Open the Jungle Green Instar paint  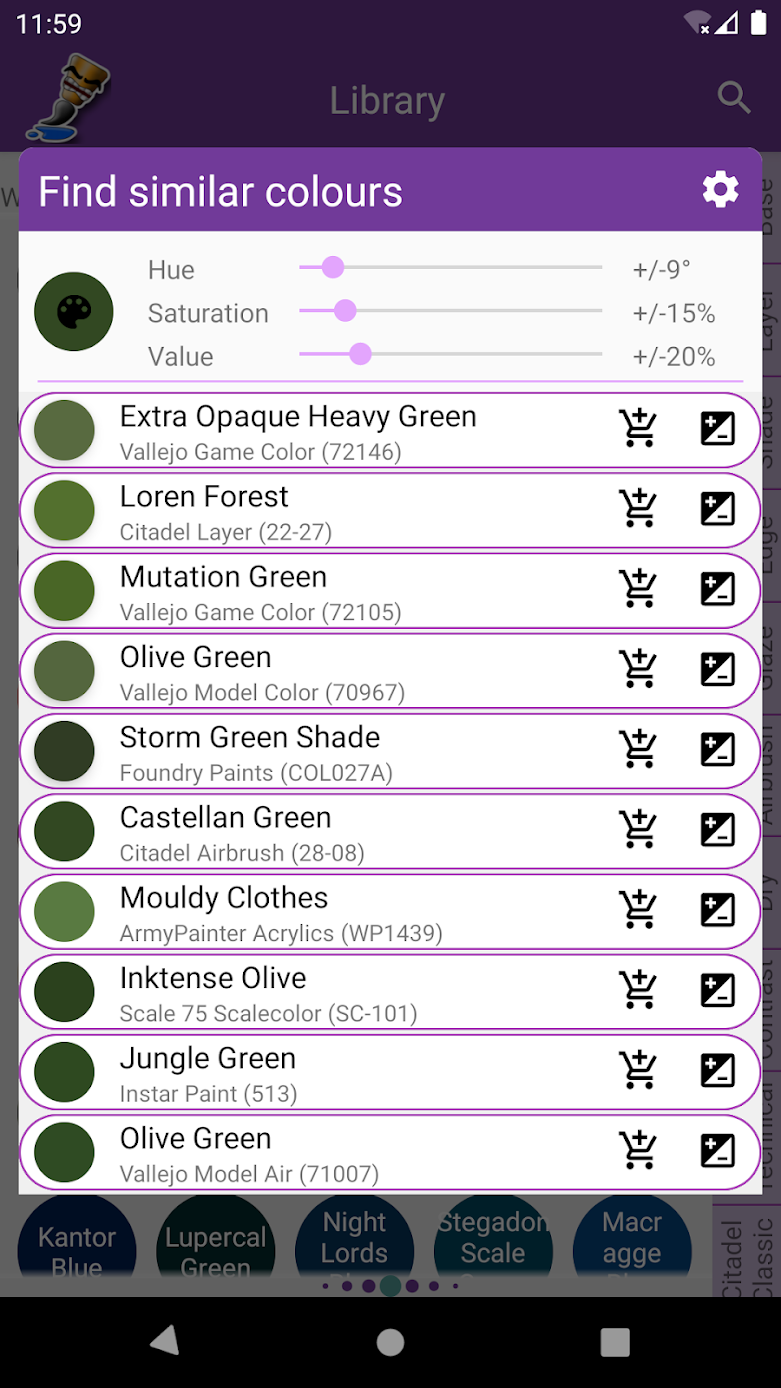tap(390, 1072)
